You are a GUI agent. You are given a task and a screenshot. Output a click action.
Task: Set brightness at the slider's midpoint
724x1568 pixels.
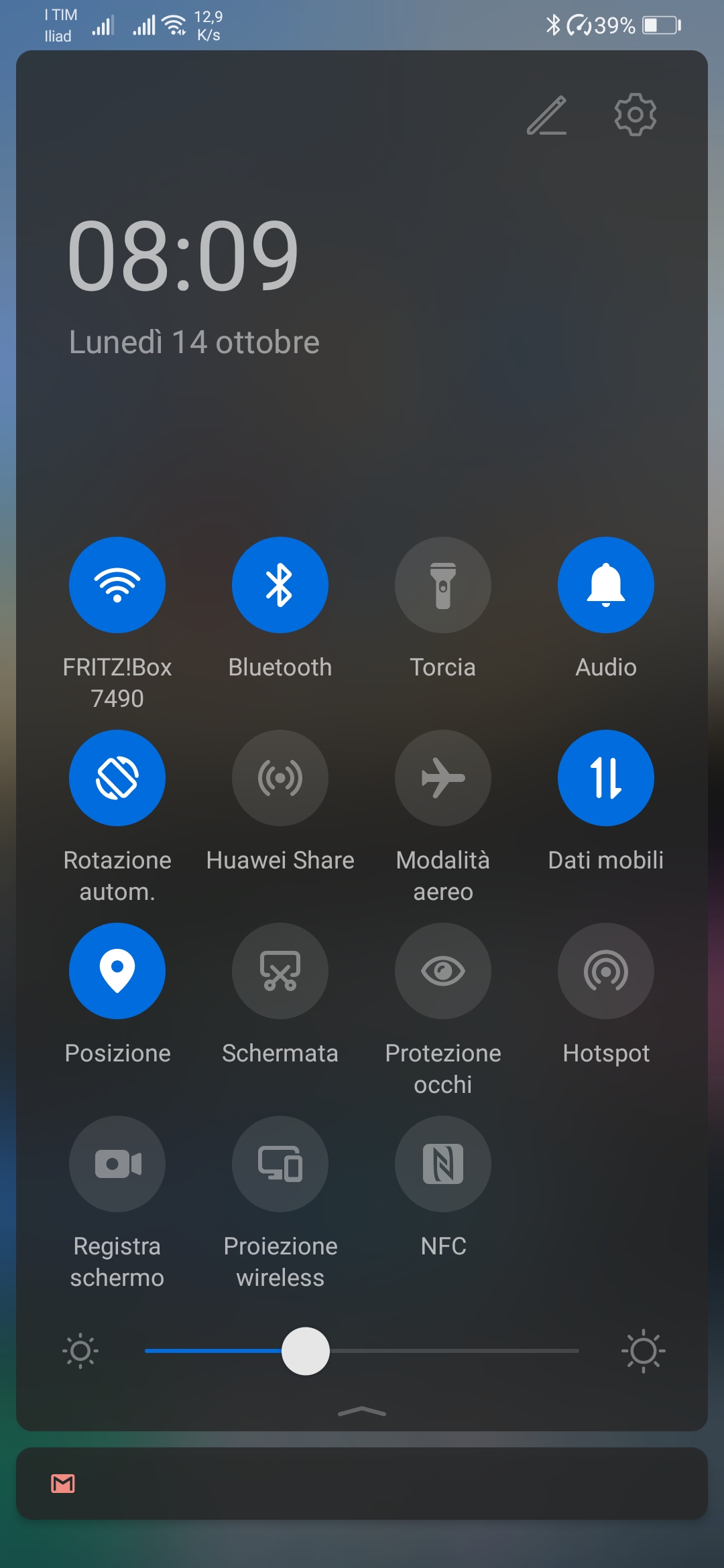(x=362, y=1351)
